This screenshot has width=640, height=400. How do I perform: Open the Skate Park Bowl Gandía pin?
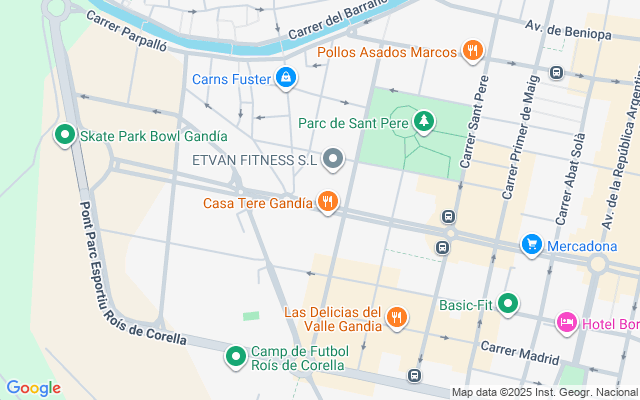click(66, 134)
